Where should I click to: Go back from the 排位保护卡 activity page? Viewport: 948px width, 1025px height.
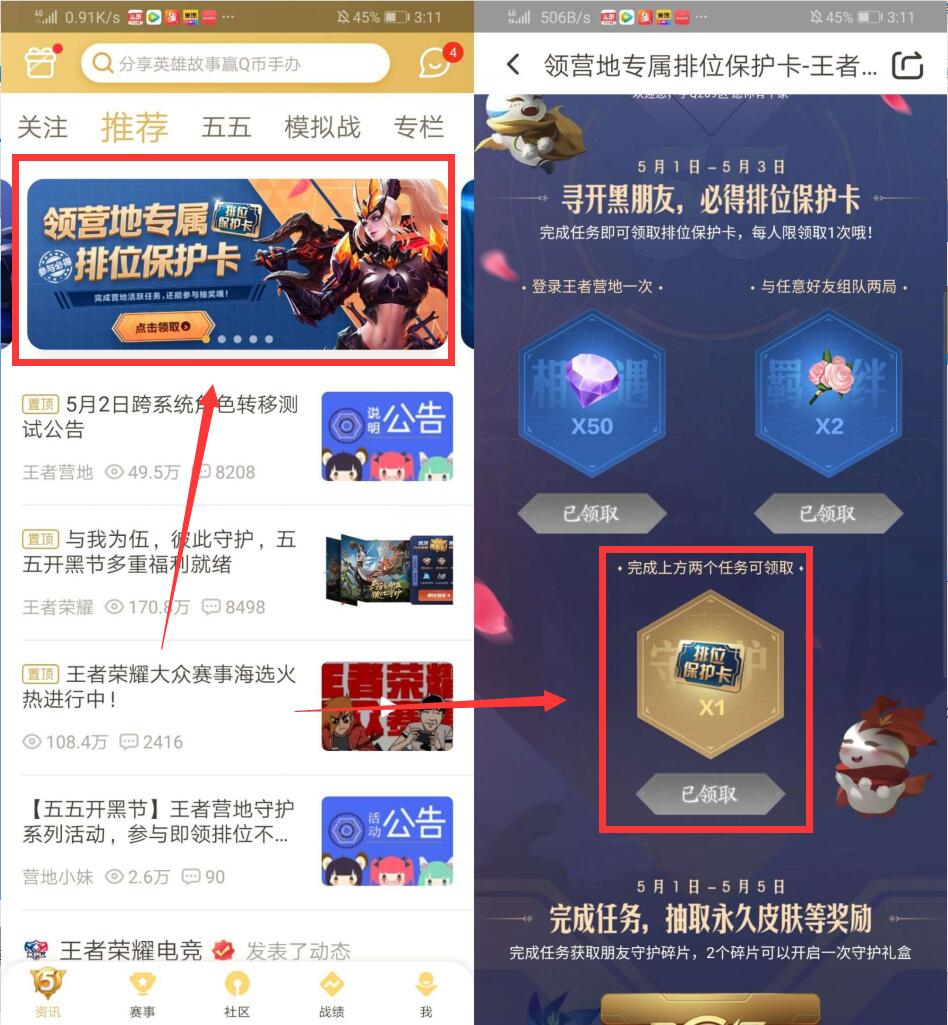[513, 65]
